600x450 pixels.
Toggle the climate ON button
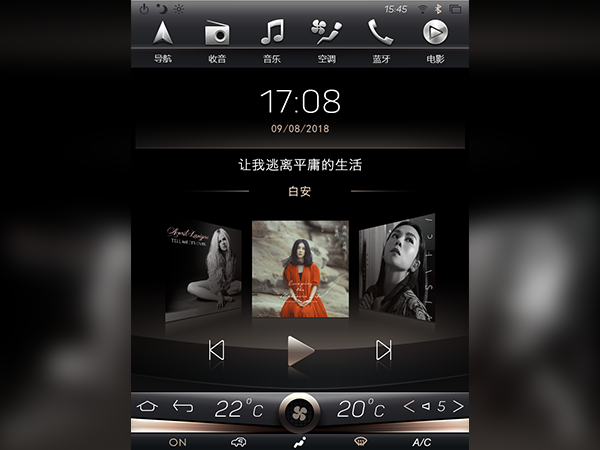click(x=177, y=441)
